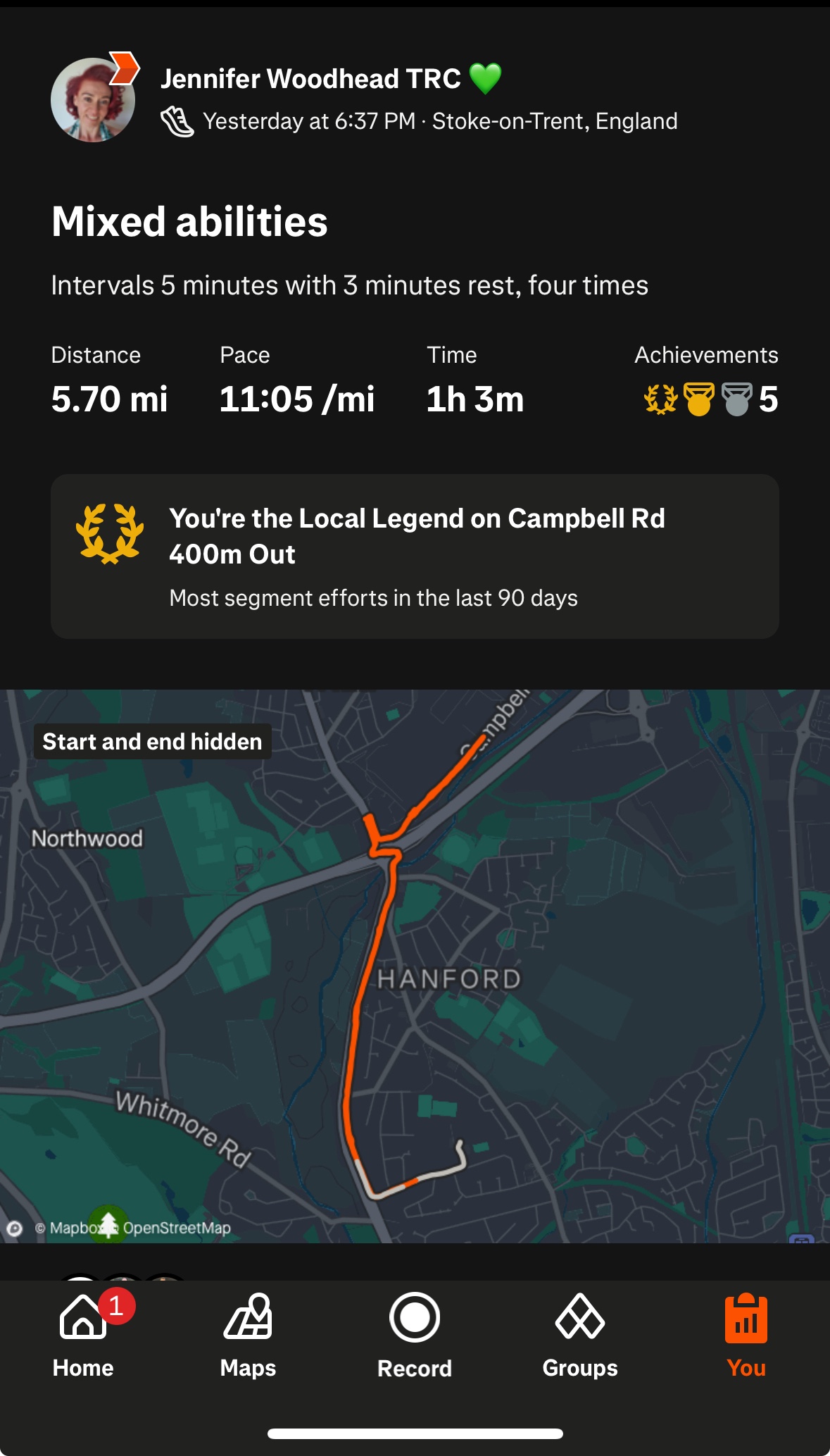Open the Local Legend Campbell Rd card
This screenshot has height=1456, width=830.
pos(415,556)
